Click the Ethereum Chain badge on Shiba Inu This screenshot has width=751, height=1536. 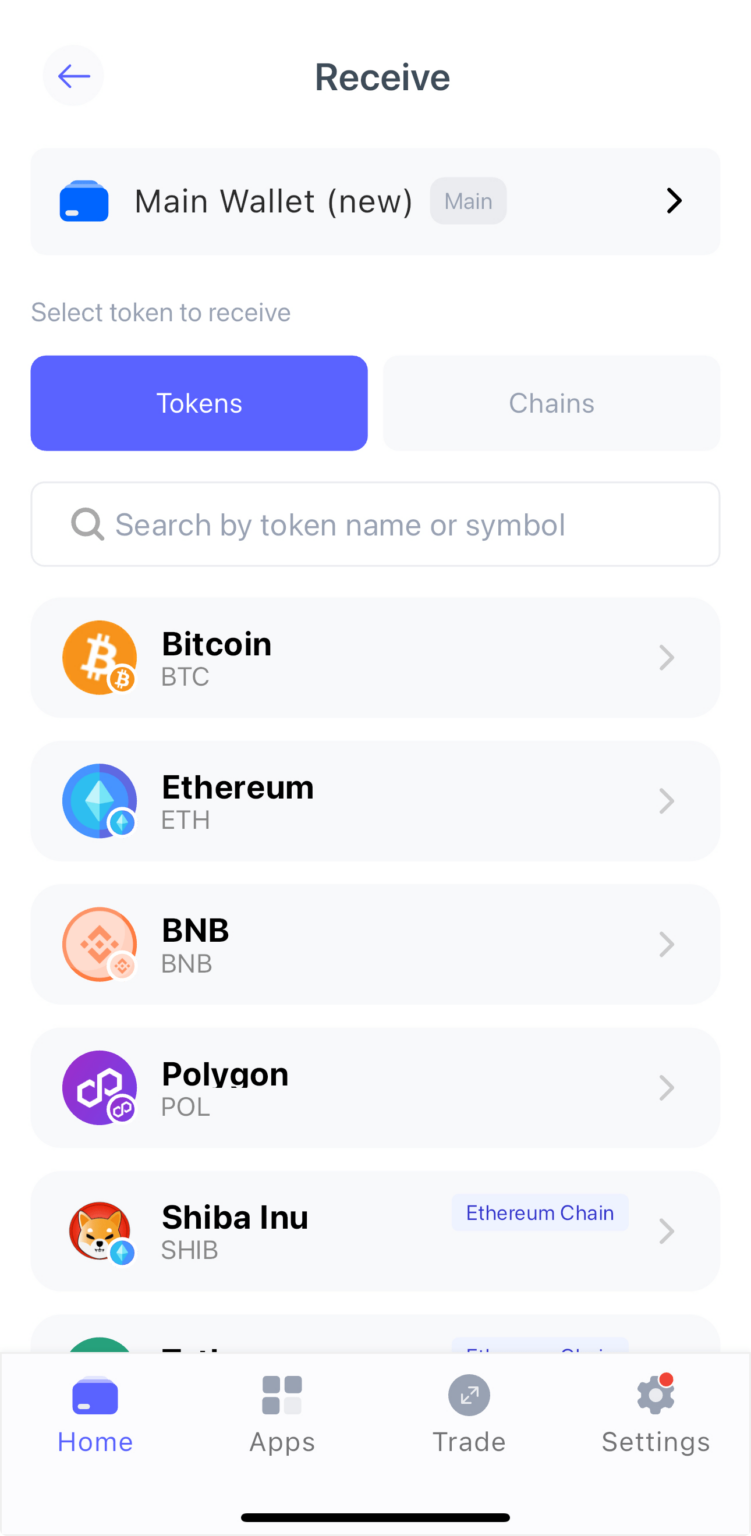tap(540, 1212)
